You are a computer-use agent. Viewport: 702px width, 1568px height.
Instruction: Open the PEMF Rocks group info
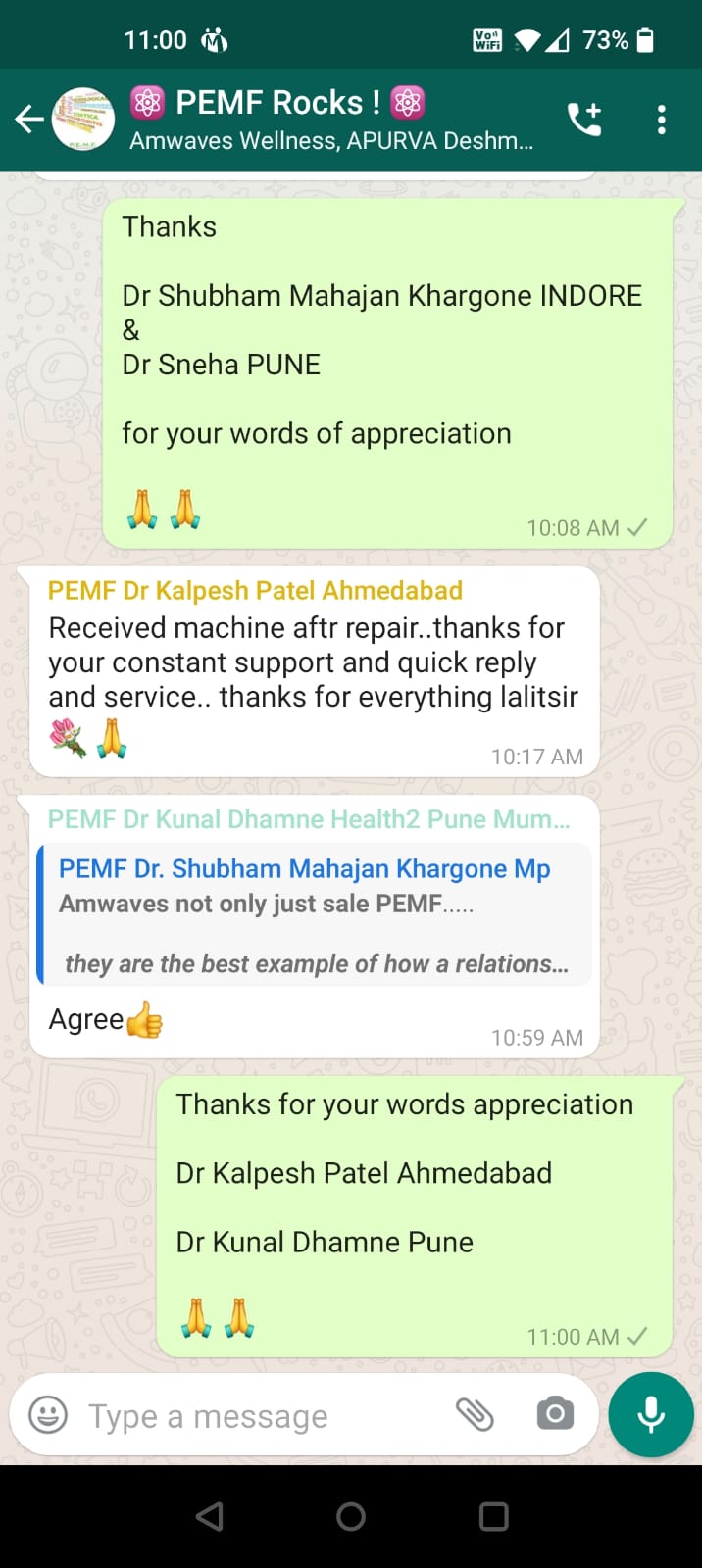click(x=331, y=120)
